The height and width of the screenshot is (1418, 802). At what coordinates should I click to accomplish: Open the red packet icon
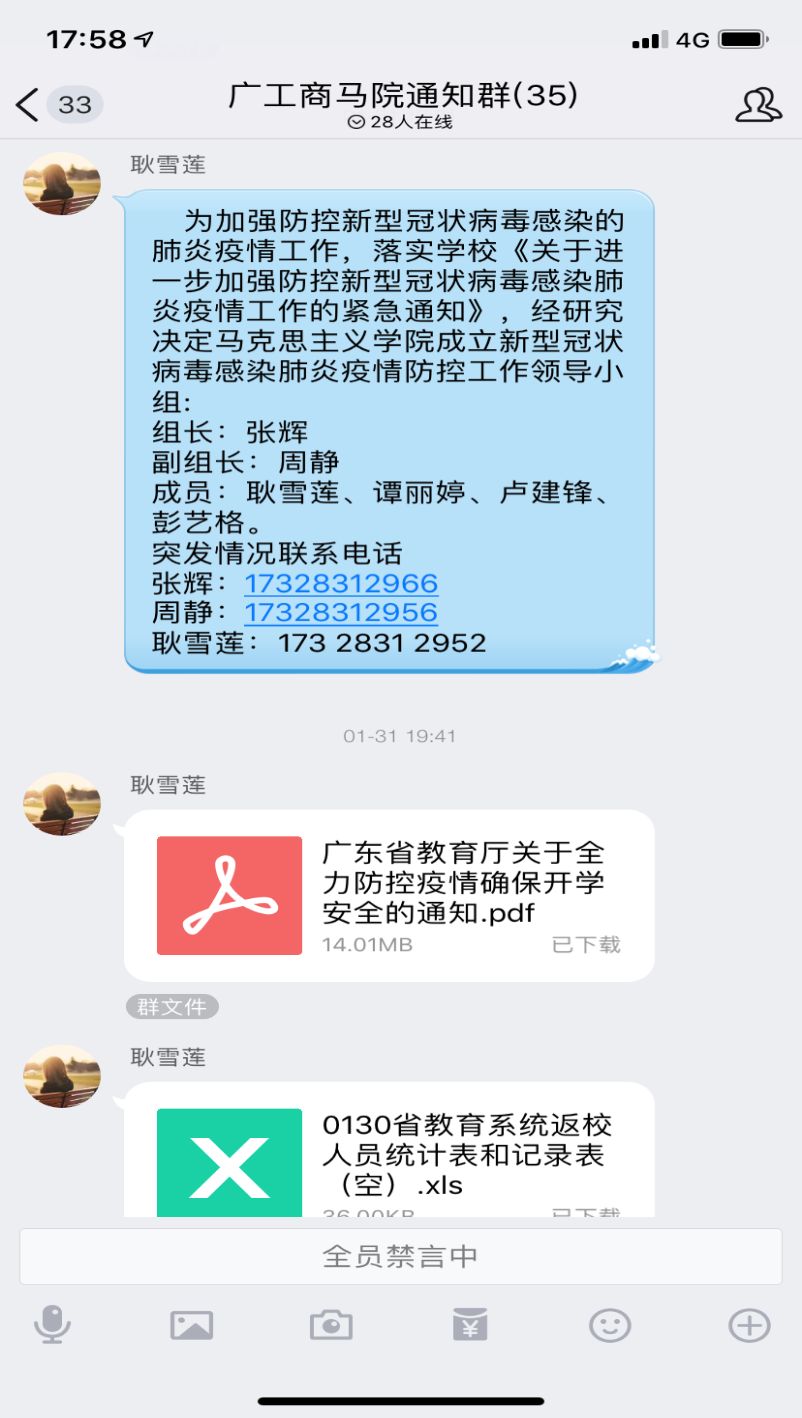coord(470,1326)
